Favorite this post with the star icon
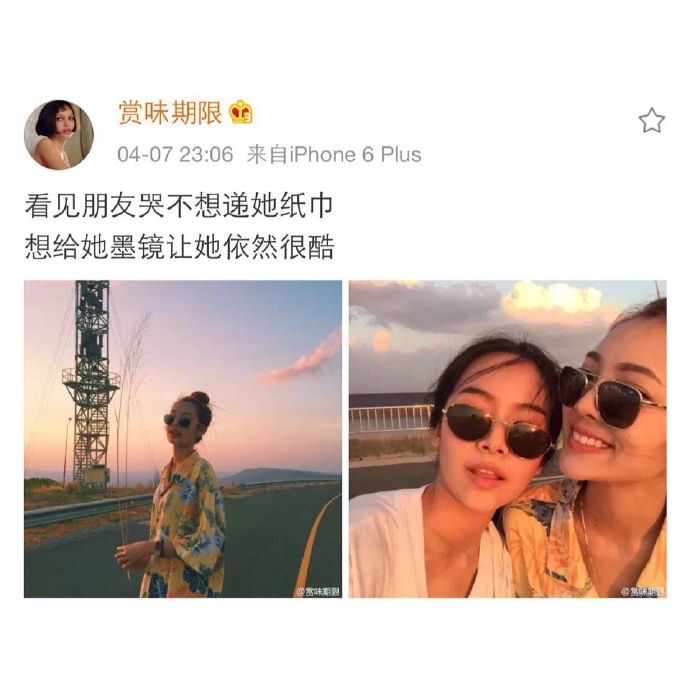The image size is (690, 690). point(651,121)
